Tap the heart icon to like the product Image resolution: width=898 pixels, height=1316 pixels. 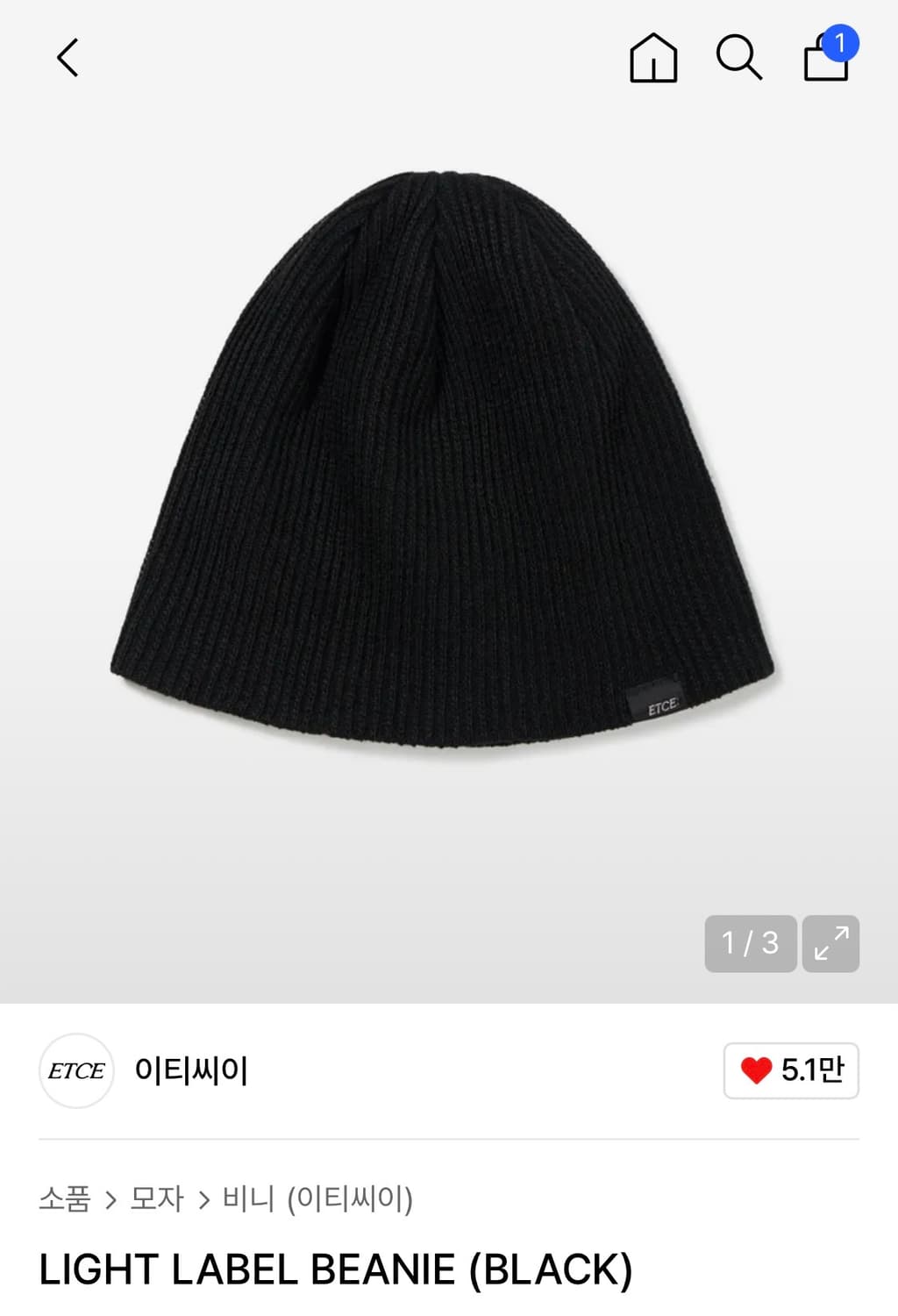click(x=756, y=1070)
